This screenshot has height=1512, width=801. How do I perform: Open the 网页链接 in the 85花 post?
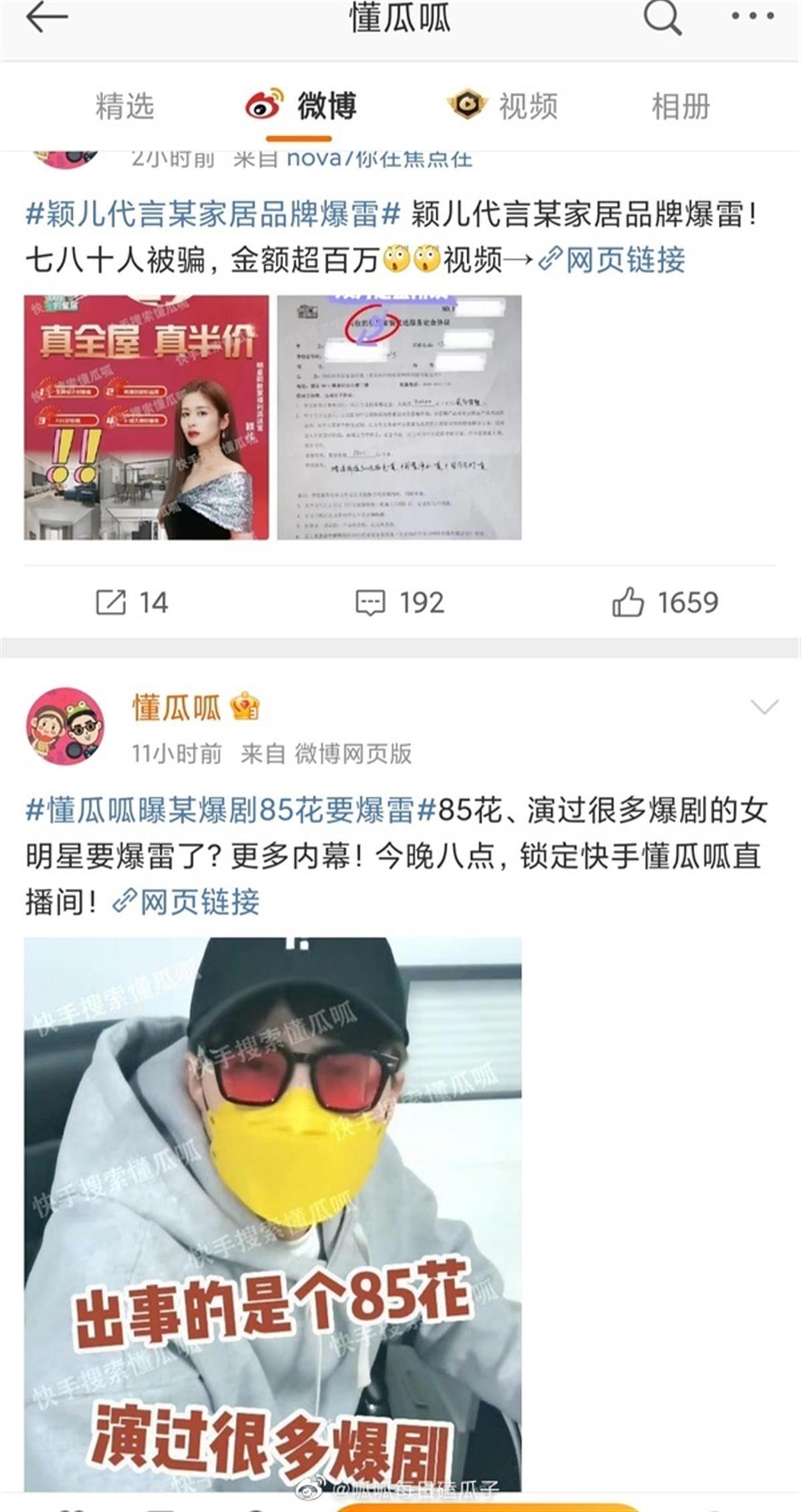(x=186, y=902)
